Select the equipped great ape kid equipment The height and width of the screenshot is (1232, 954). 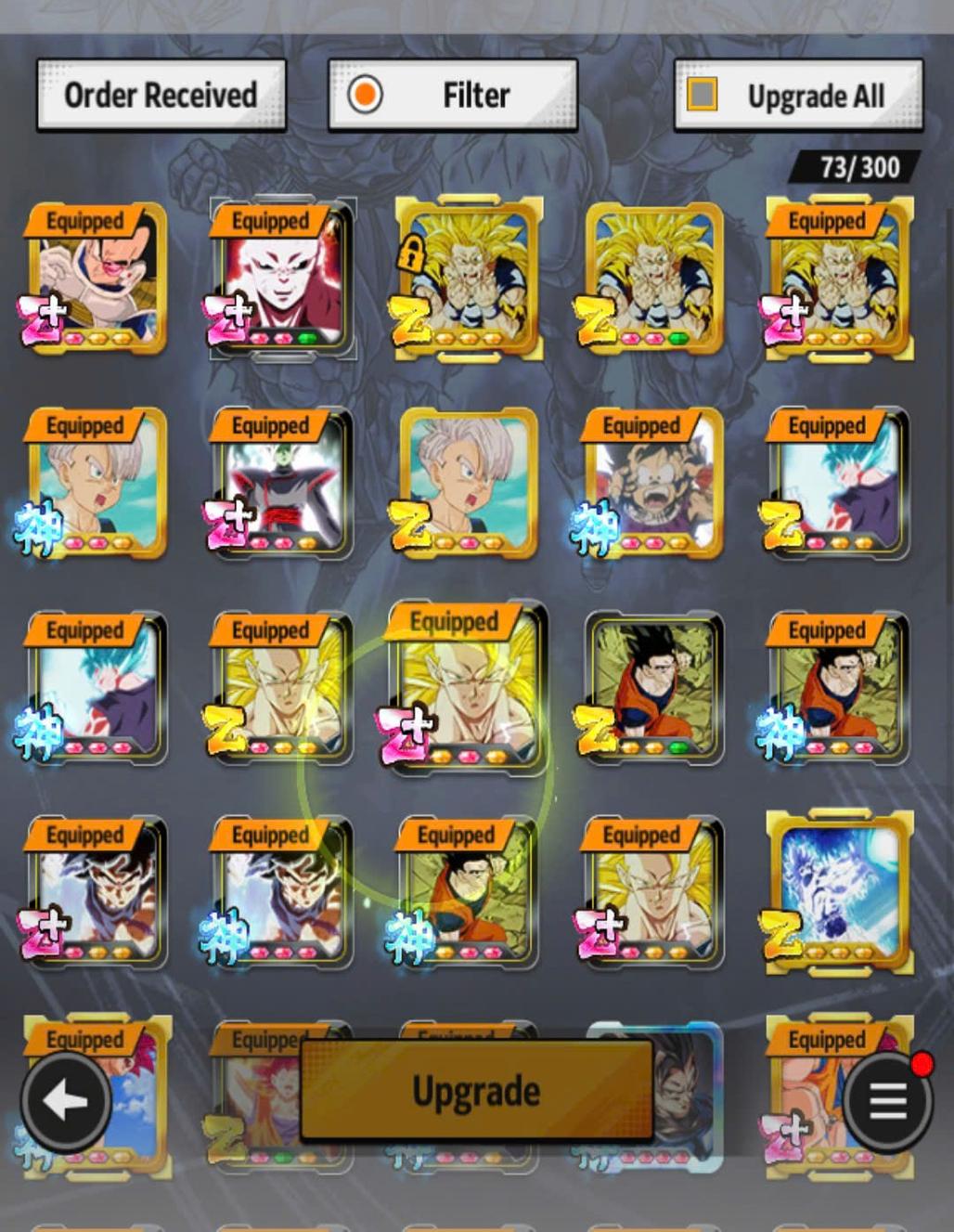tap(653, 483)
